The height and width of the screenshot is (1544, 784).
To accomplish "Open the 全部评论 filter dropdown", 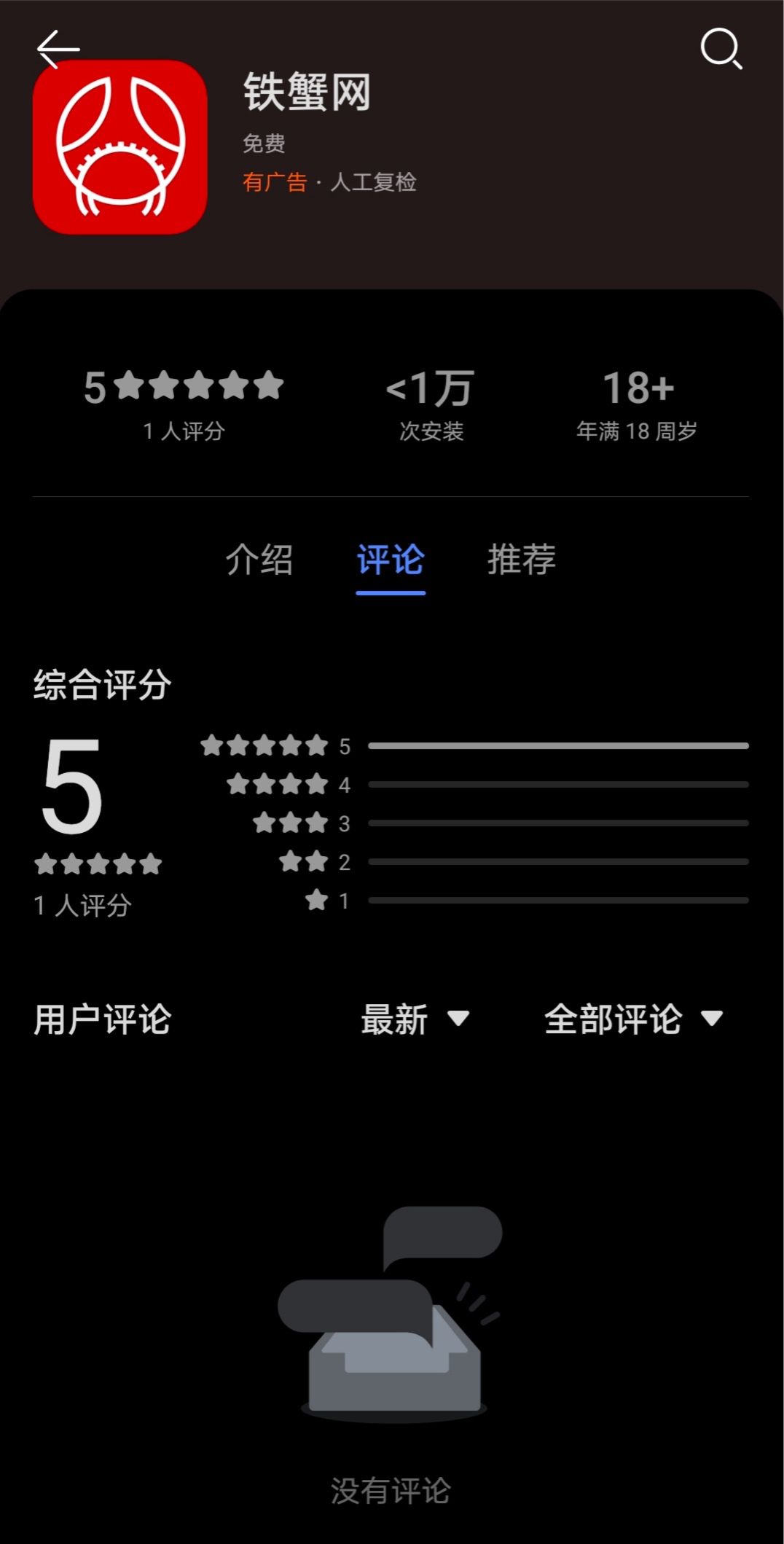I will point(632,1019).
